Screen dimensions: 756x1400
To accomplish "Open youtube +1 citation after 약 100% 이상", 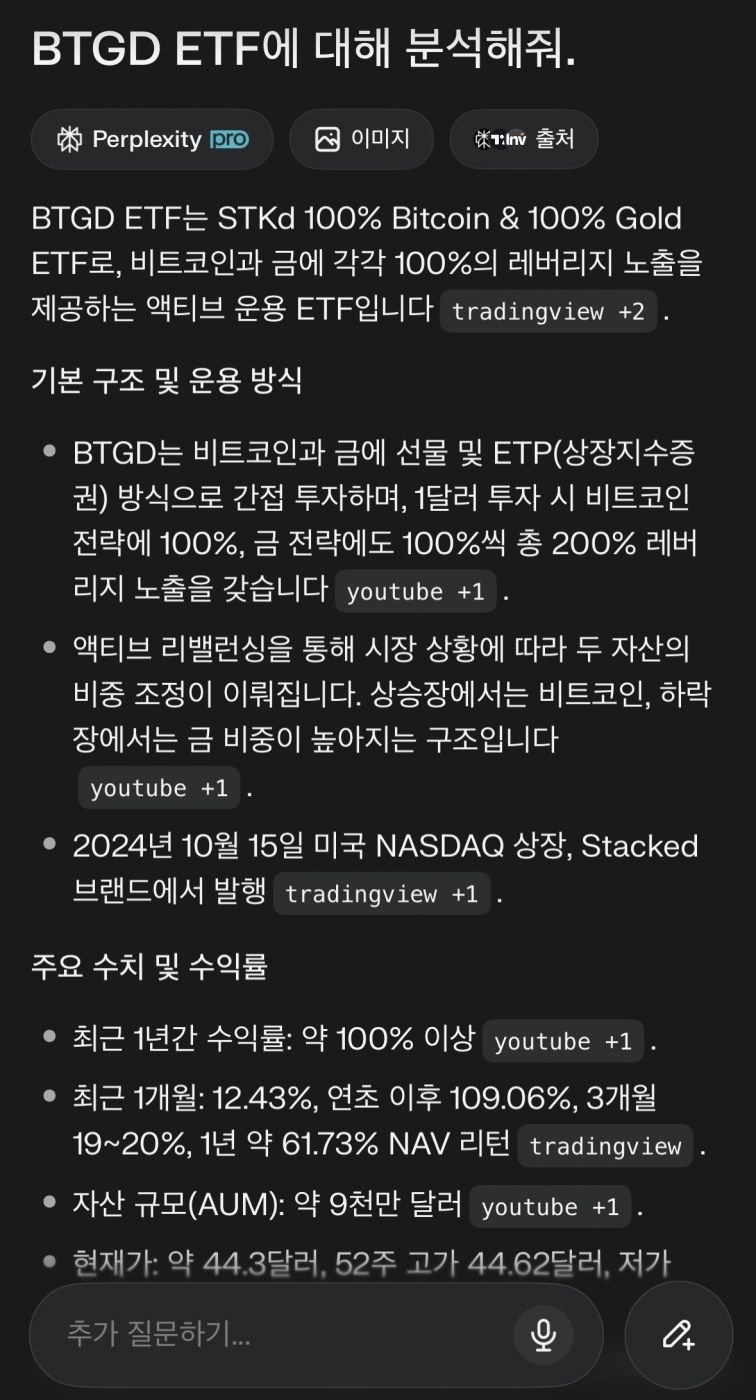I will click(x=563, y=1042).
